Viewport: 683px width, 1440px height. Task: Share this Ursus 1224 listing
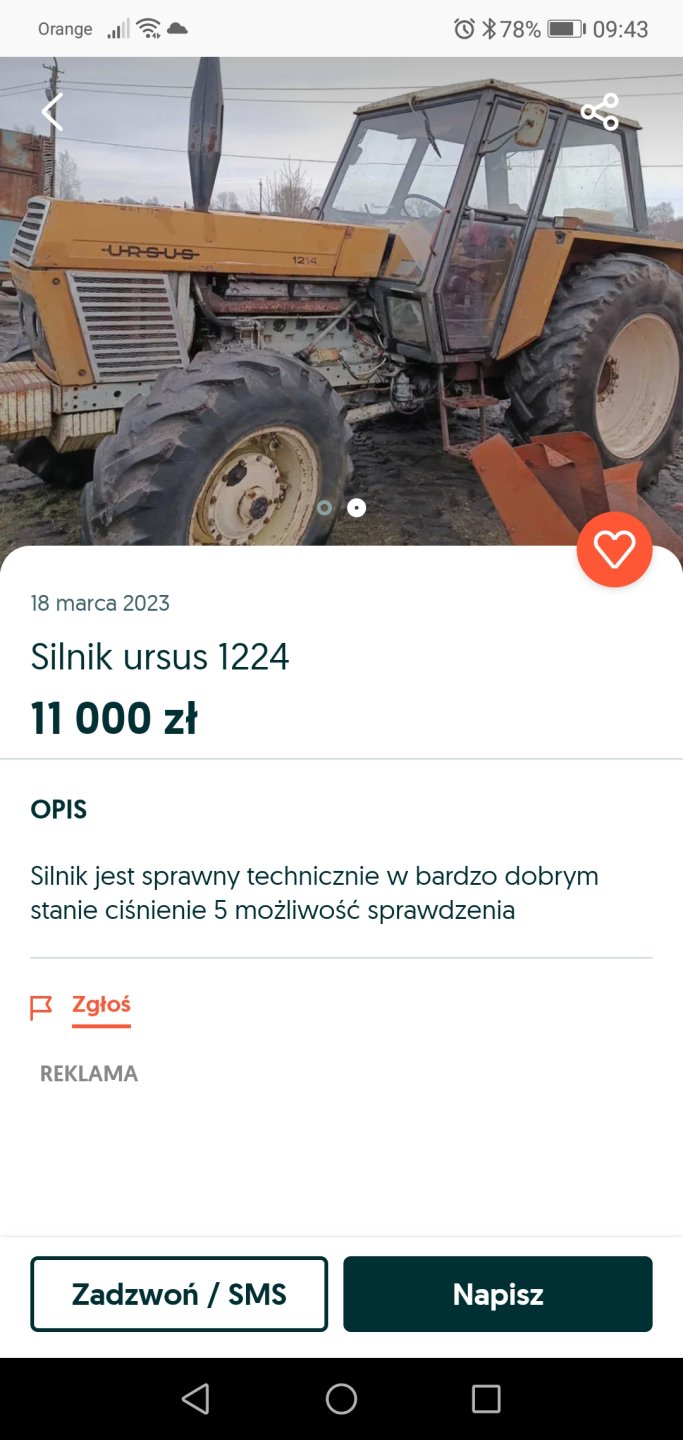tap(600, 112)
